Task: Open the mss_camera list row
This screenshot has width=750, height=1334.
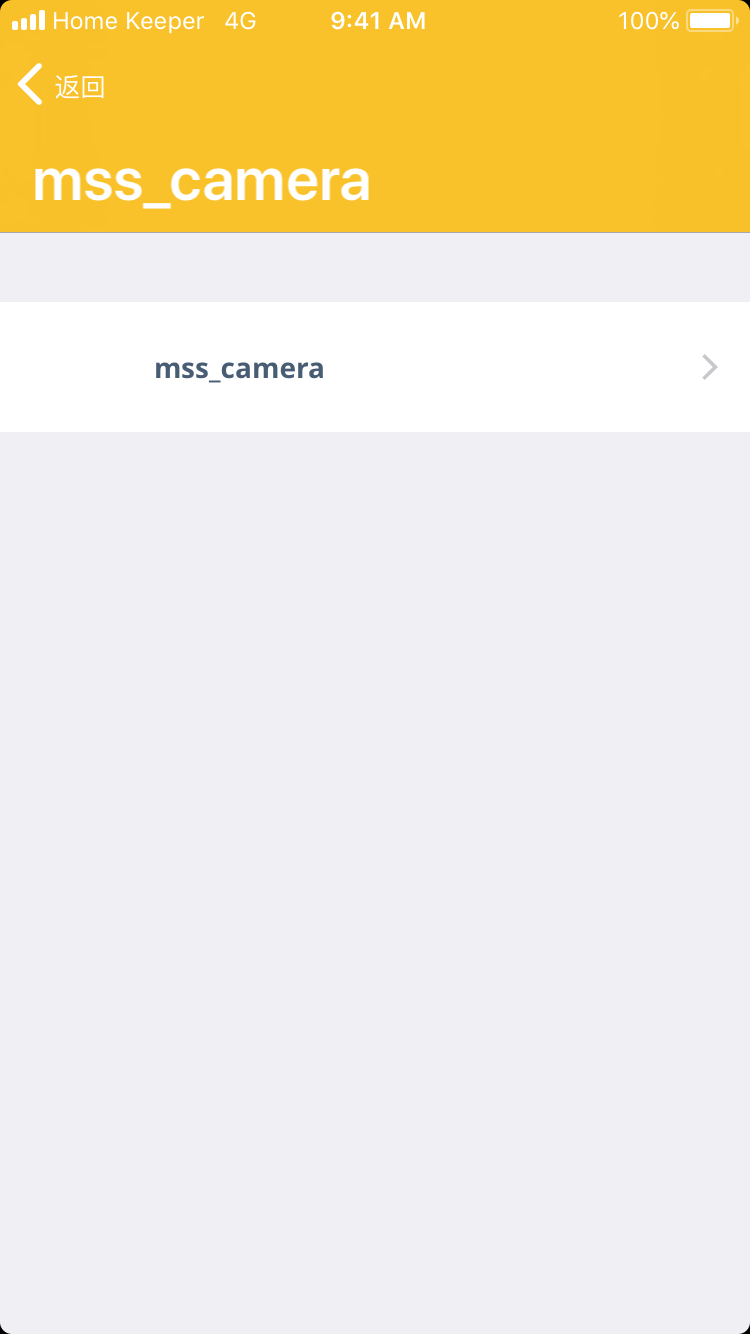Action: pyautogui.click(x=374, y=367)
